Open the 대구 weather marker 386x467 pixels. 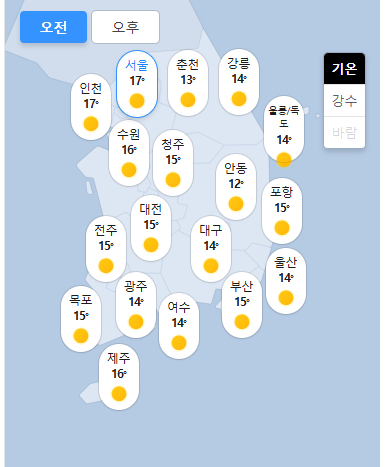[x=211, y=249]
